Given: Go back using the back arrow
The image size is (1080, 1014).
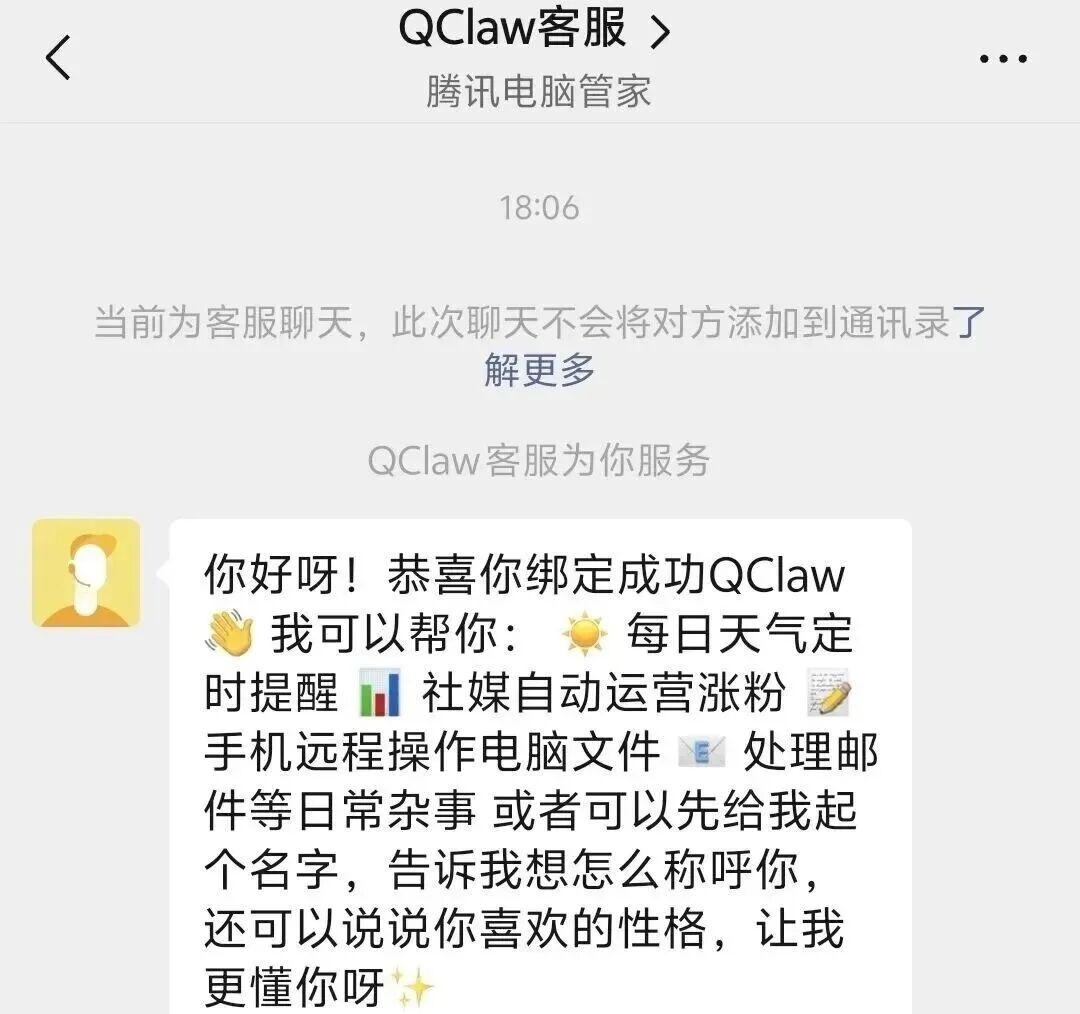Looking at the screenshot, I should [58, 58].
